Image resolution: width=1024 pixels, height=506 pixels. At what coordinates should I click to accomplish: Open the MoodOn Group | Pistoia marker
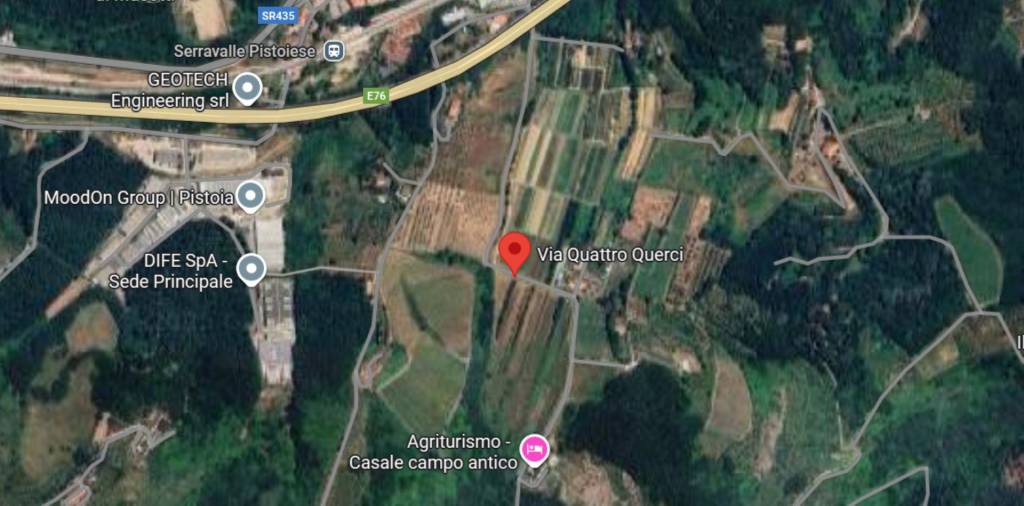(x=251, y=196)
